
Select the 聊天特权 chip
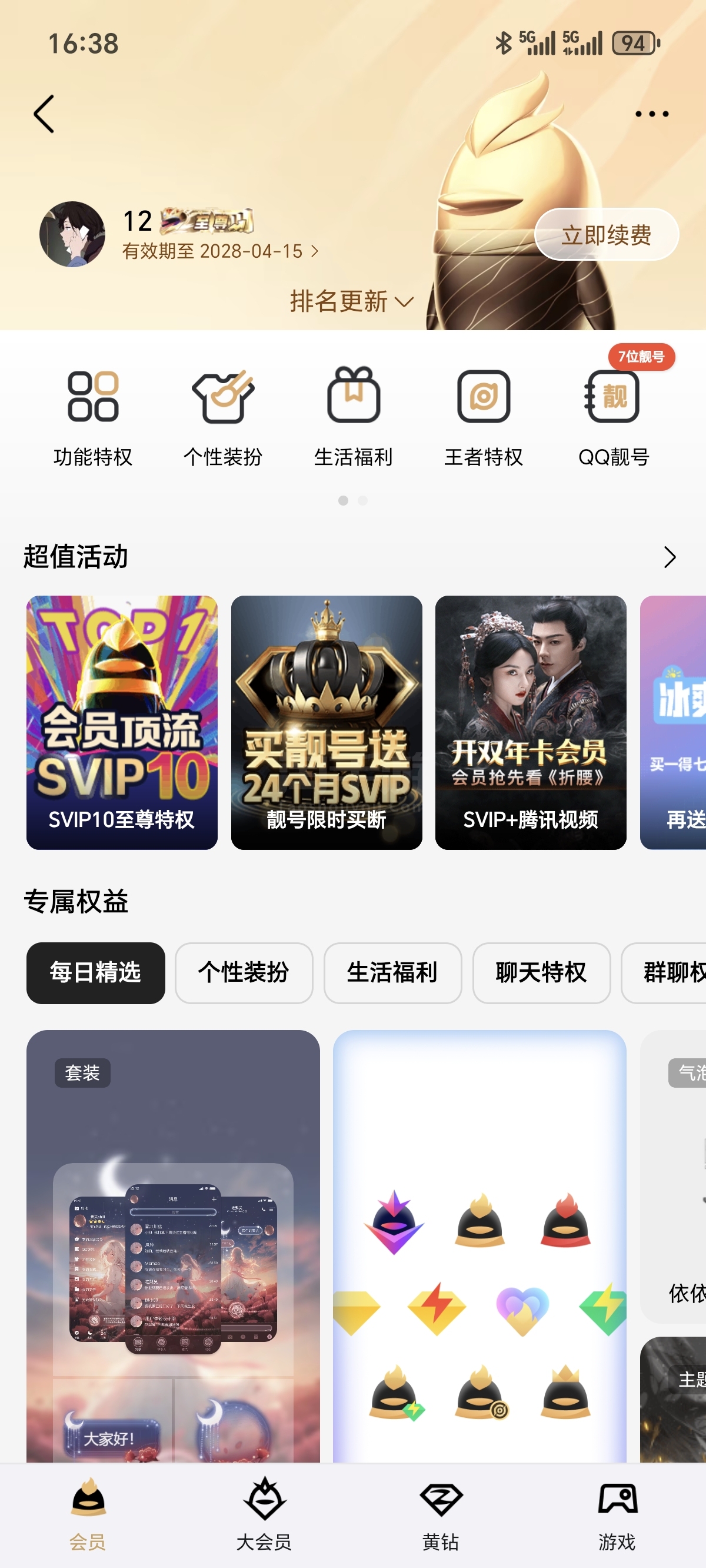click(541, 972)
